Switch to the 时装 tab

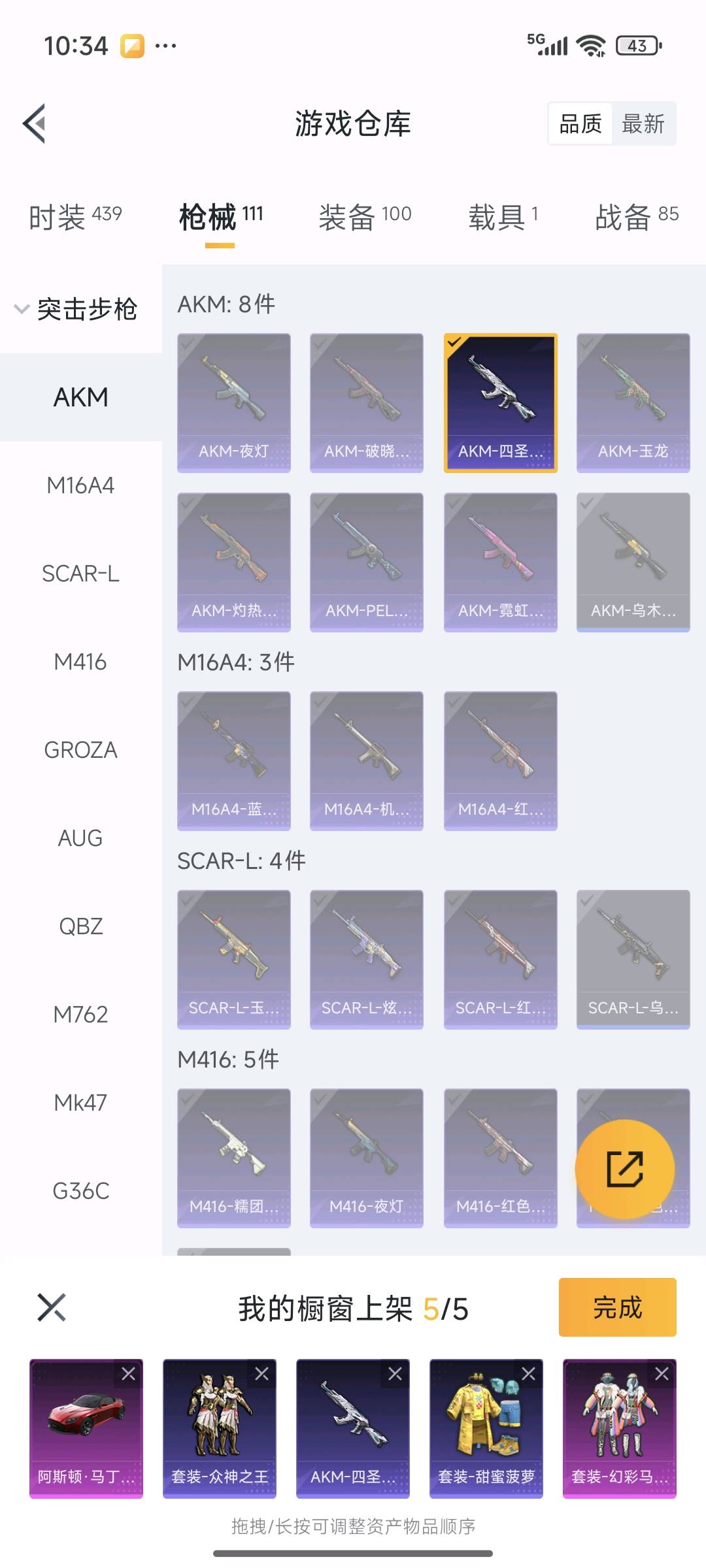[75, 217]
